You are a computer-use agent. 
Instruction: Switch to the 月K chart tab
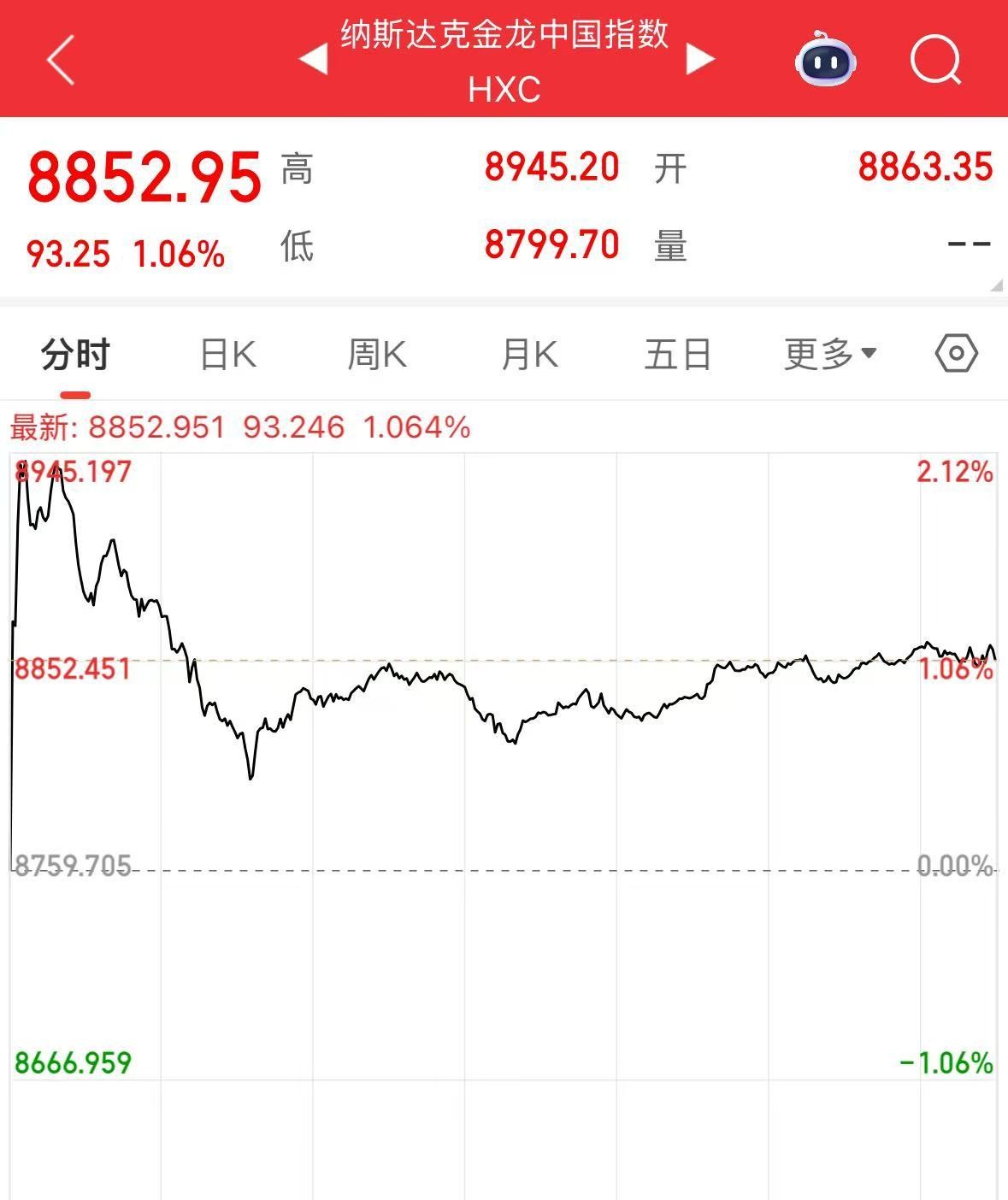coord(529,355)
